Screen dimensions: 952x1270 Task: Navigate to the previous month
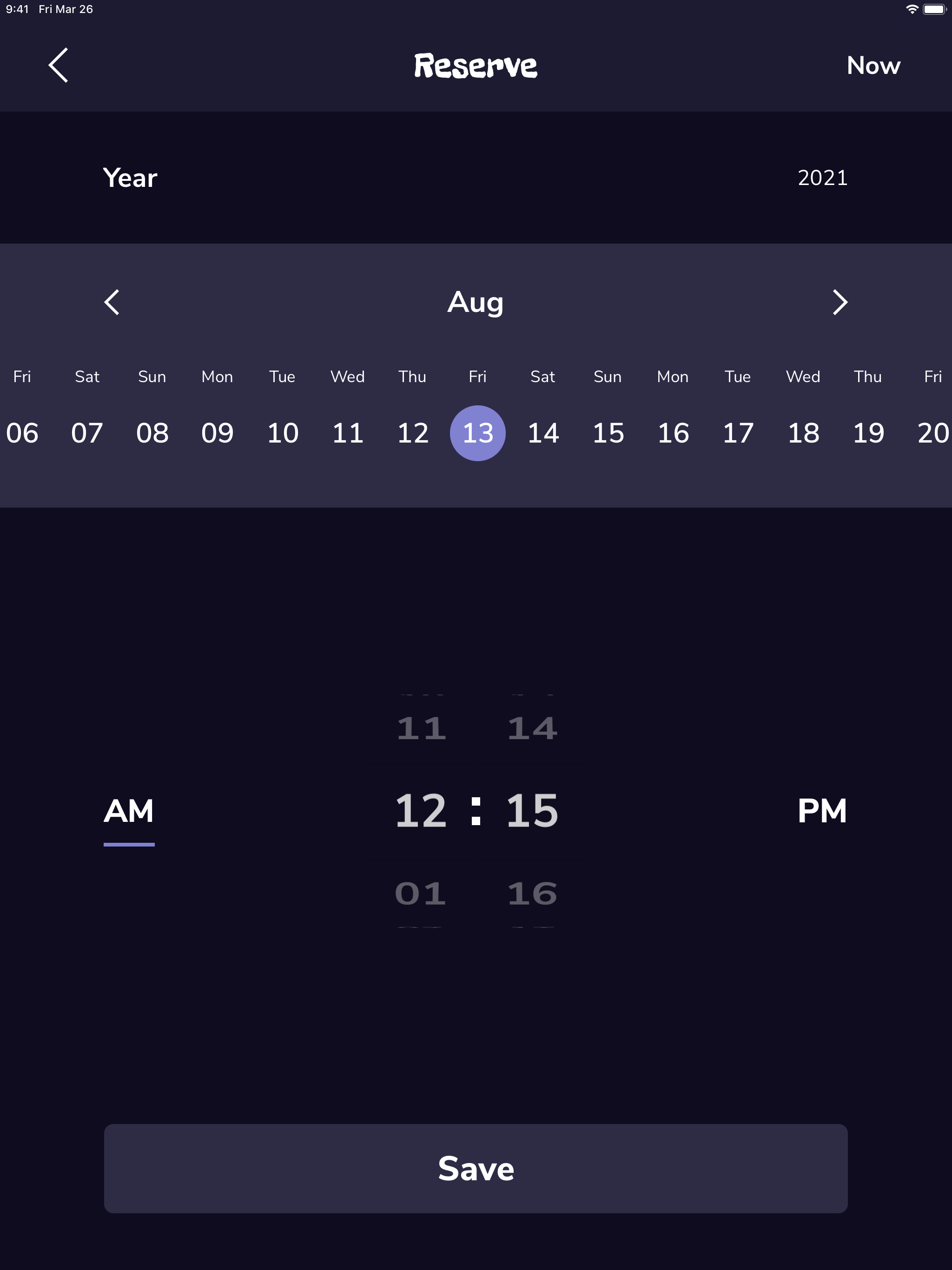point(112,302)
